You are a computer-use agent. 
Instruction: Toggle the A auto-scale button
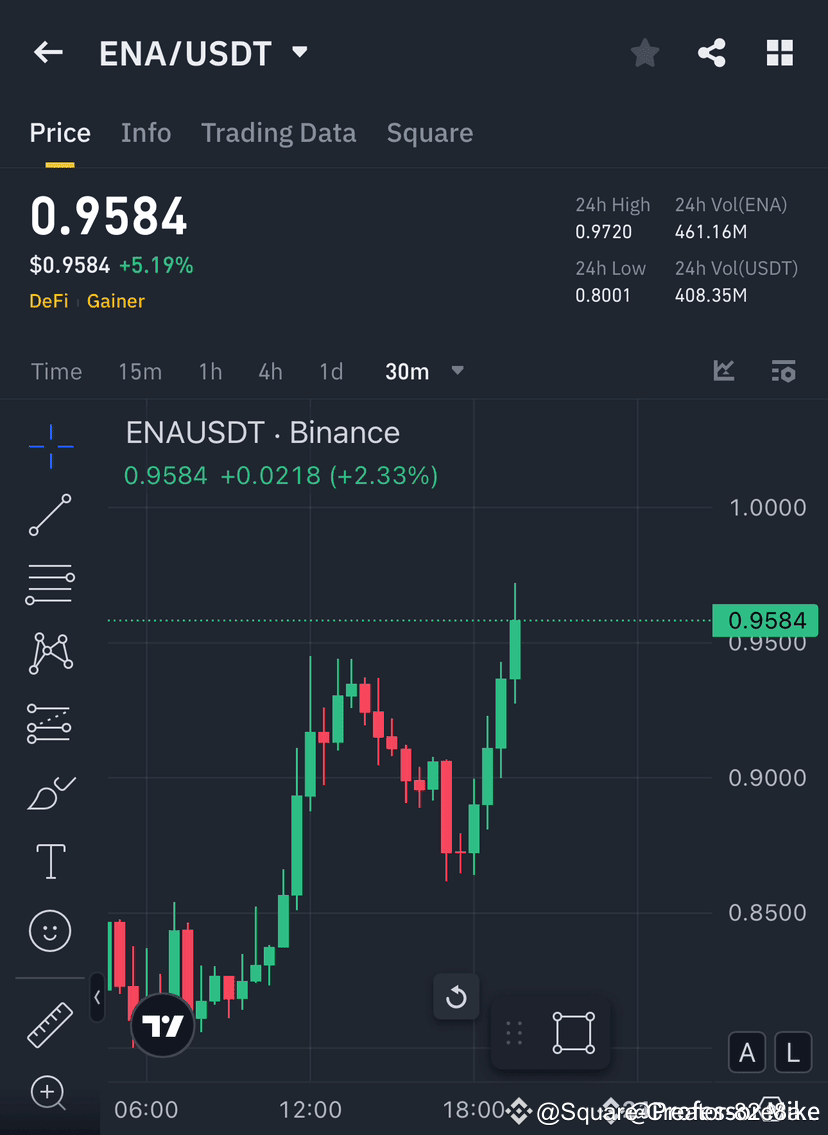point(747,1052)
